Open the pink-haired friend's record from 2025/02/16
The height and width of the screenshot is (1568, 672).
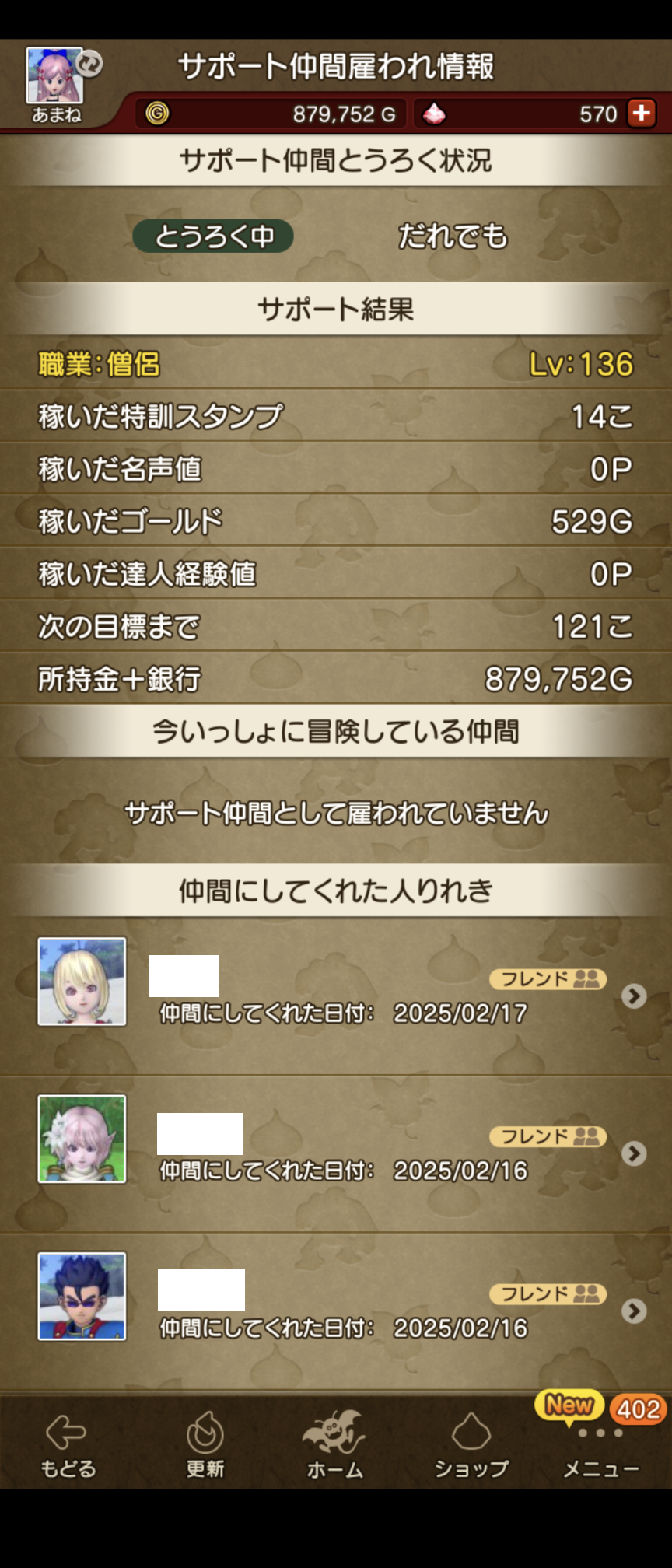(634, 1153)
